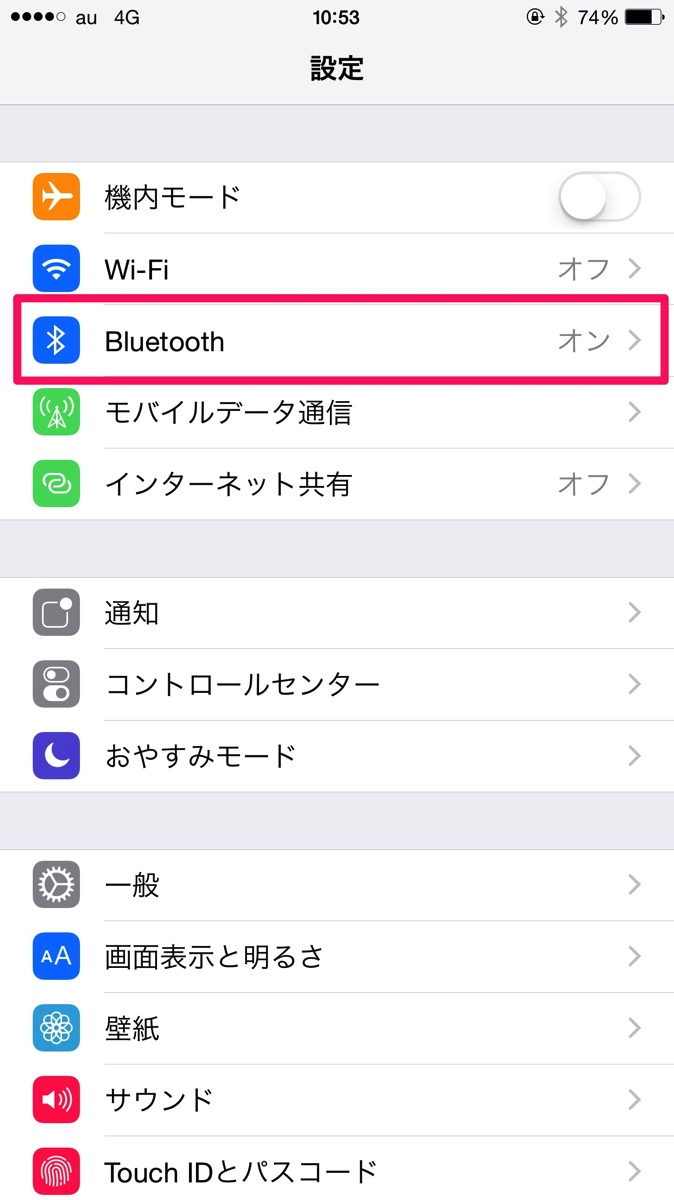Viewport: 674px width, 1200px height.
Task: Open モバイルデータ通信 settings
Action: click(337, 412)
